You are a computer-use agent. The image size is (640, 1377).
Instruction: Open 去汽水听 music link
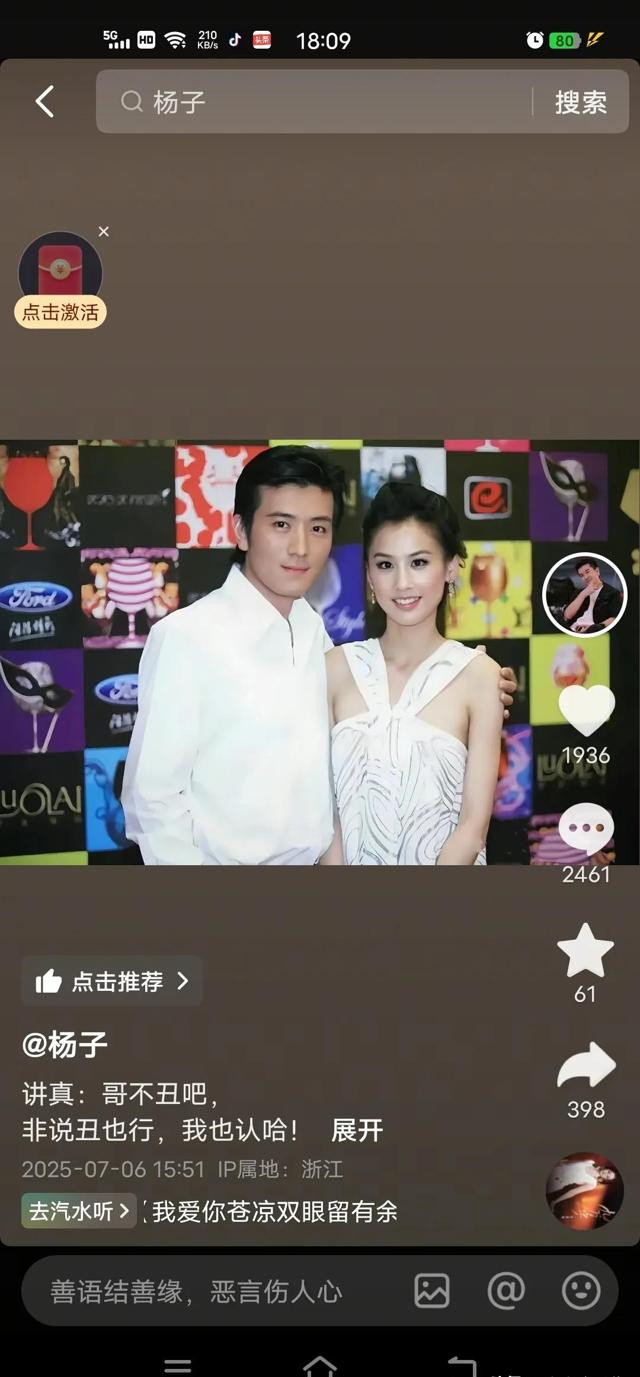pyautogui.click(x=79, y=1211)
